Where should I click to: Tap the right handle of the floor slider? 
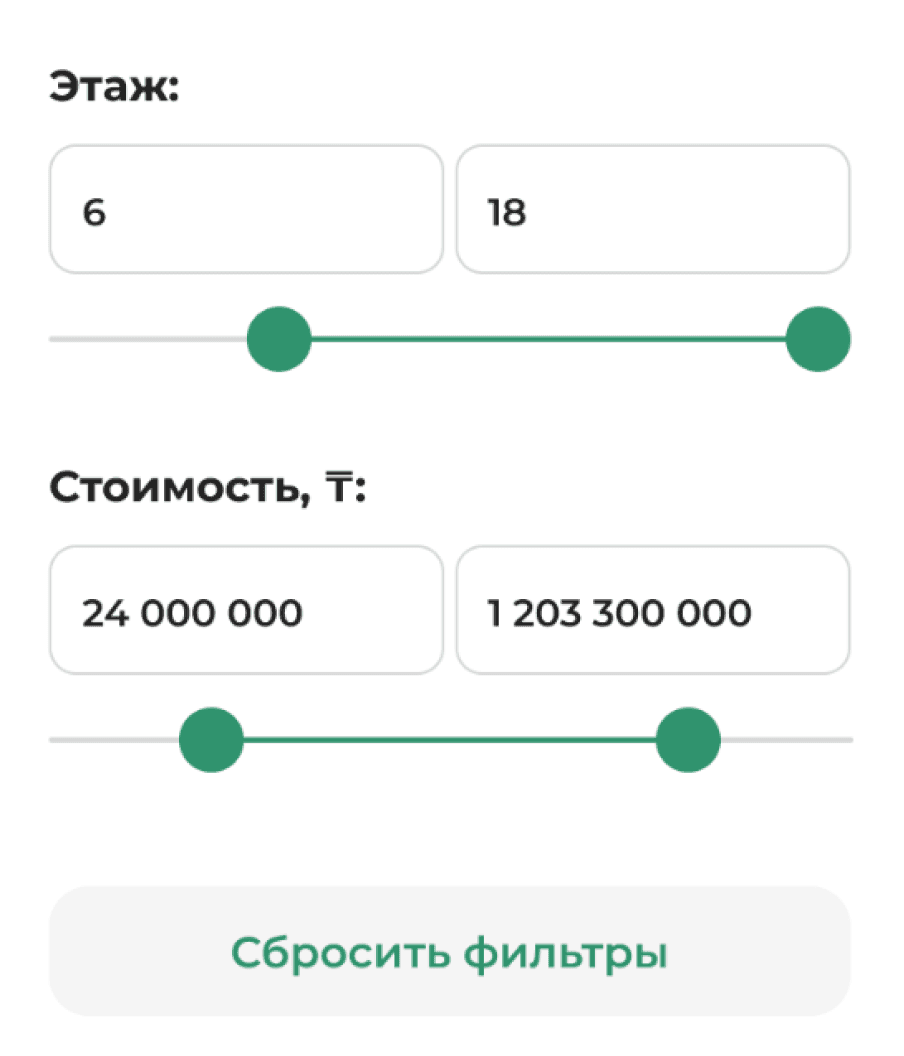[x=818, y=339]
